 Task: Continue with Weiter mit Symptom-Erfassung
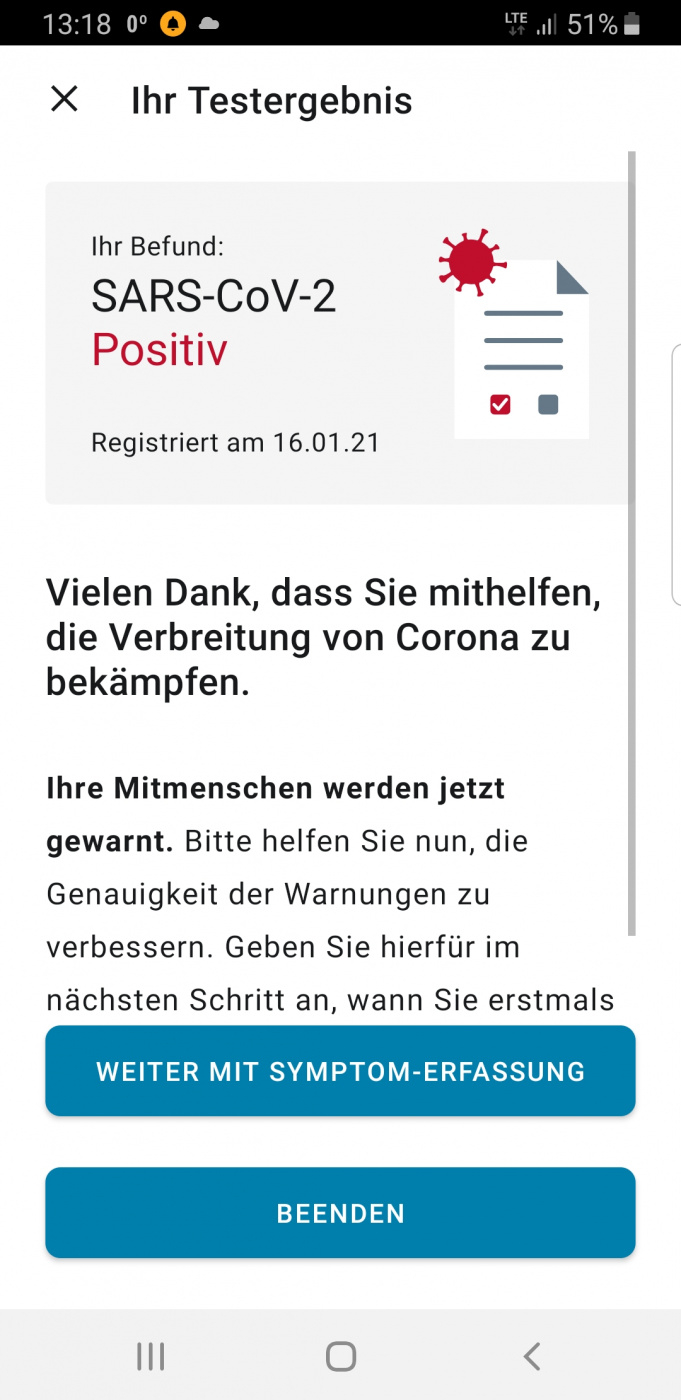pos(340,1071)
